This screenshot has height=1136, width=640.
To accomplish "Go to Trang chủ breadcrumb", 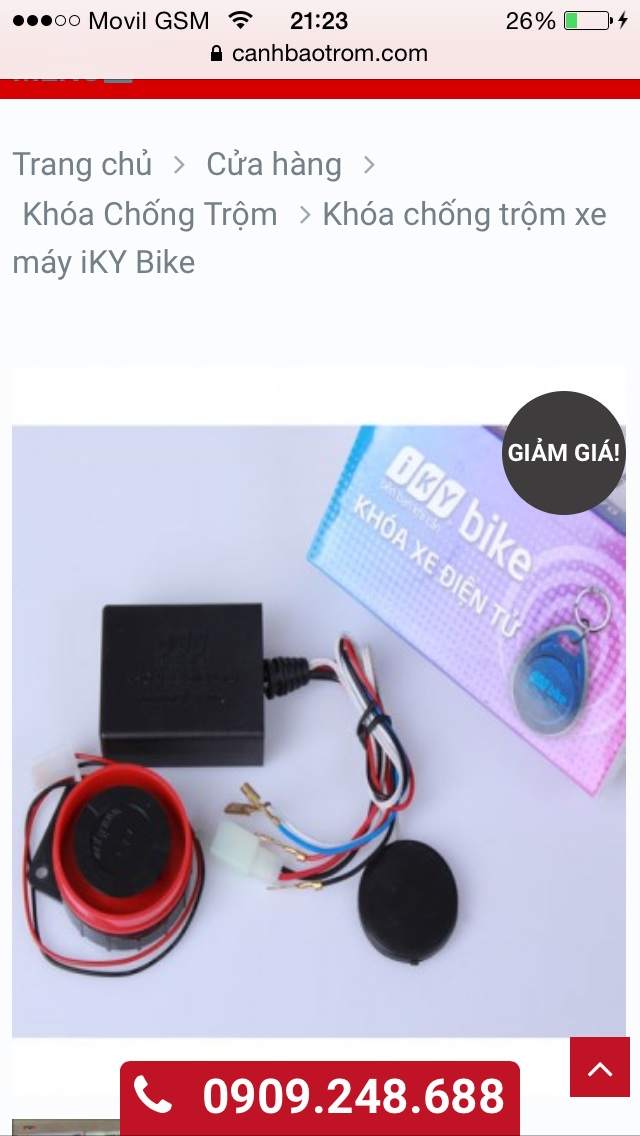I will pos(82,164).
